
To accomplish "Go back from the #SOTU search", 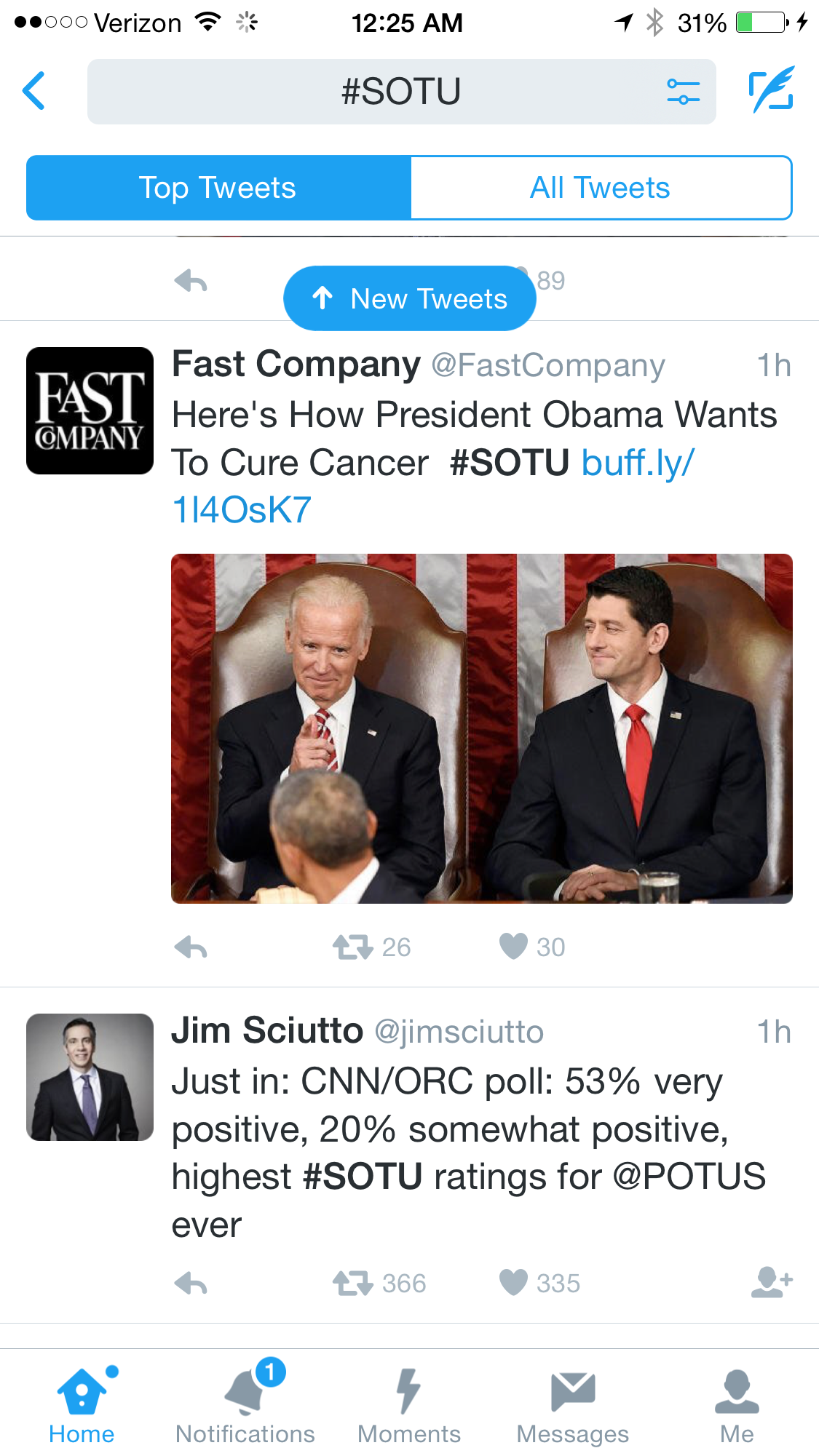I will [x=34, y=91].
